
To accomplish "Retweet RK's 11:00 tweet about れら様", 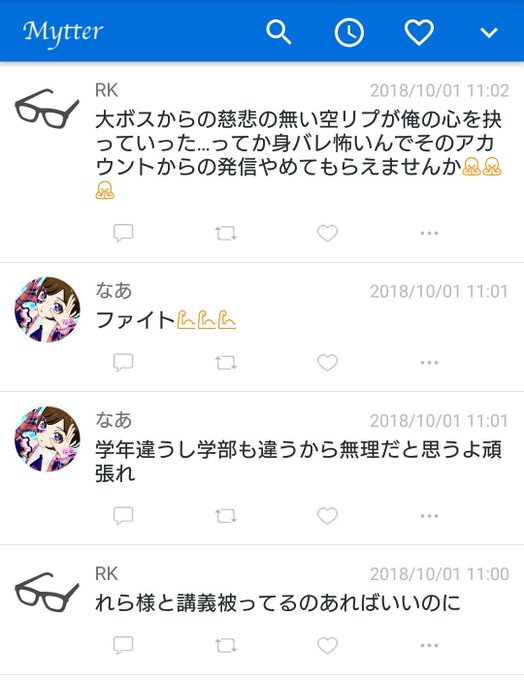I will (x=226, y=645).
